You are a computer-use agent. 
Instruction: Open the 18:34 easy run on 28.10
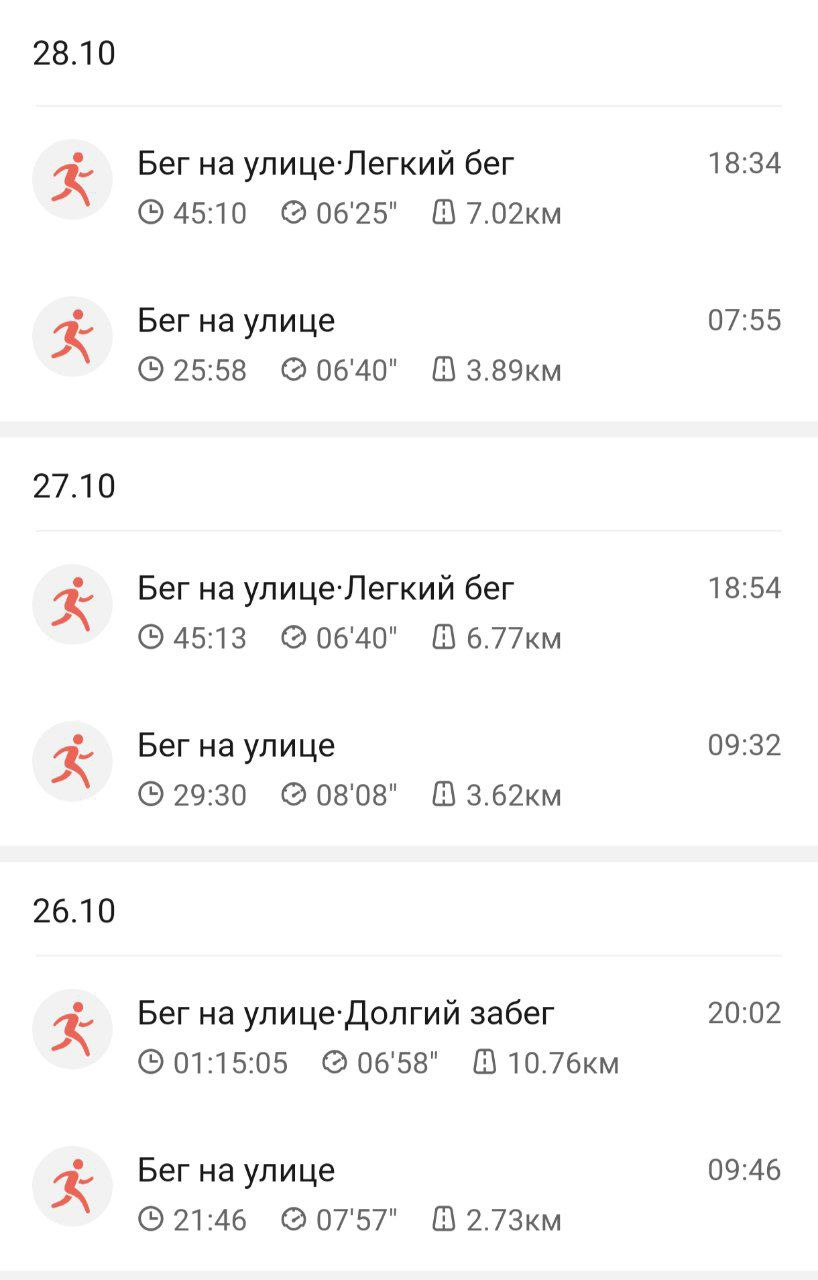pyautogui.click(x=408, y=187)
